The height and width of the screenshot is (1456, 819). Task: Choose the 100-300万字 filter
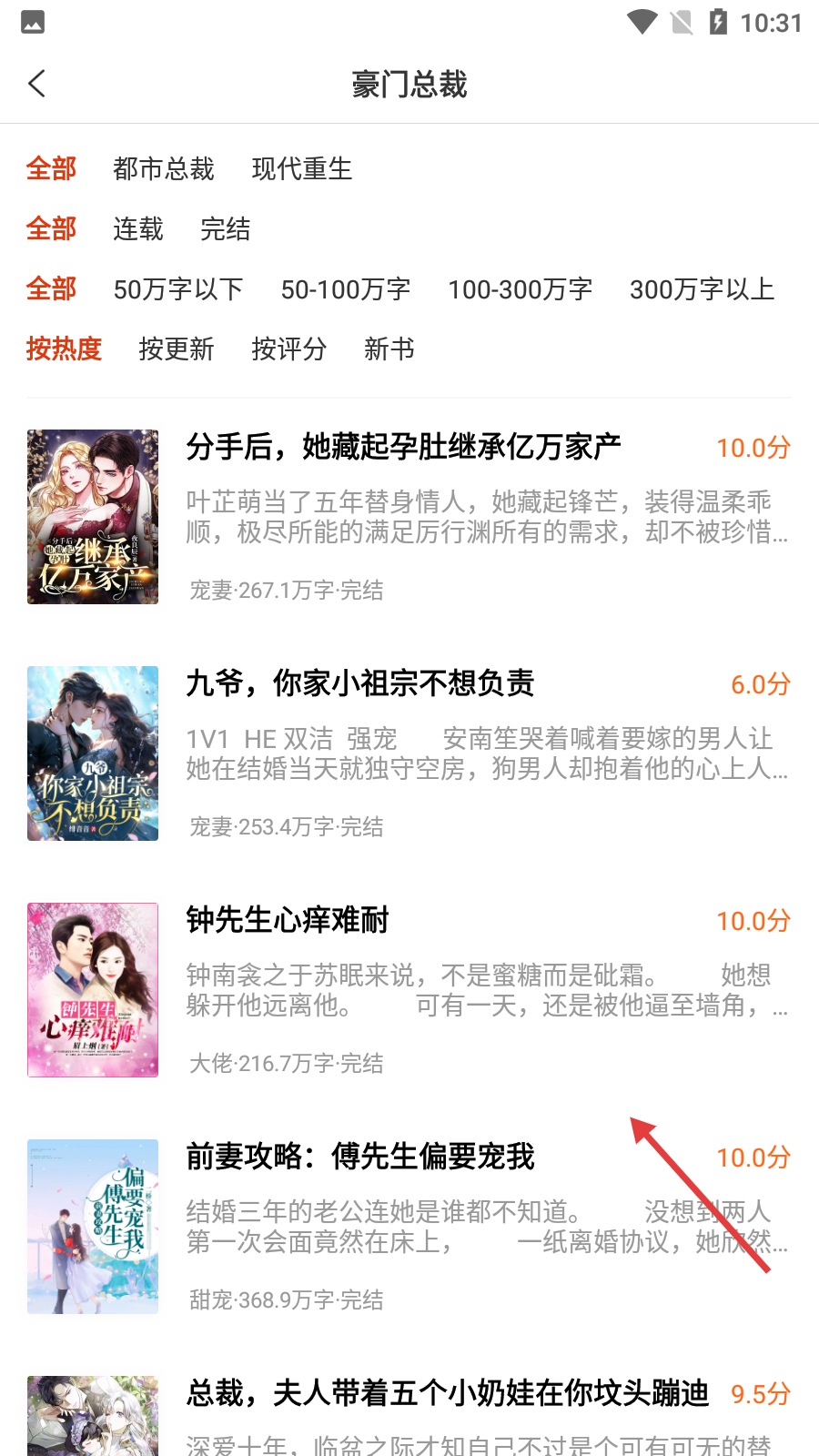click(x=520, y=289)
